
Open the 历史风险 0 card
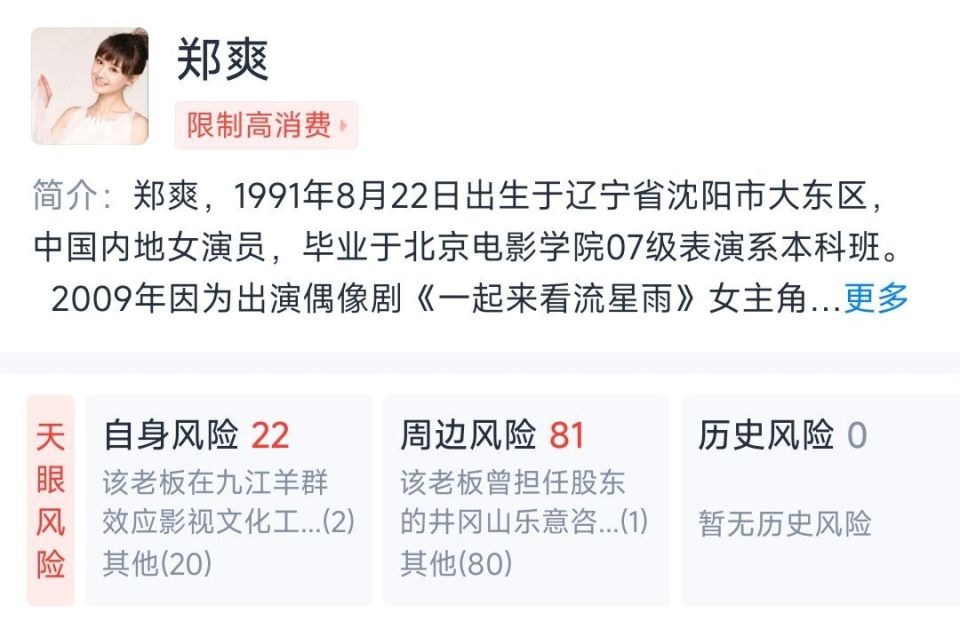pyautogui.click(x=820, y=500)
